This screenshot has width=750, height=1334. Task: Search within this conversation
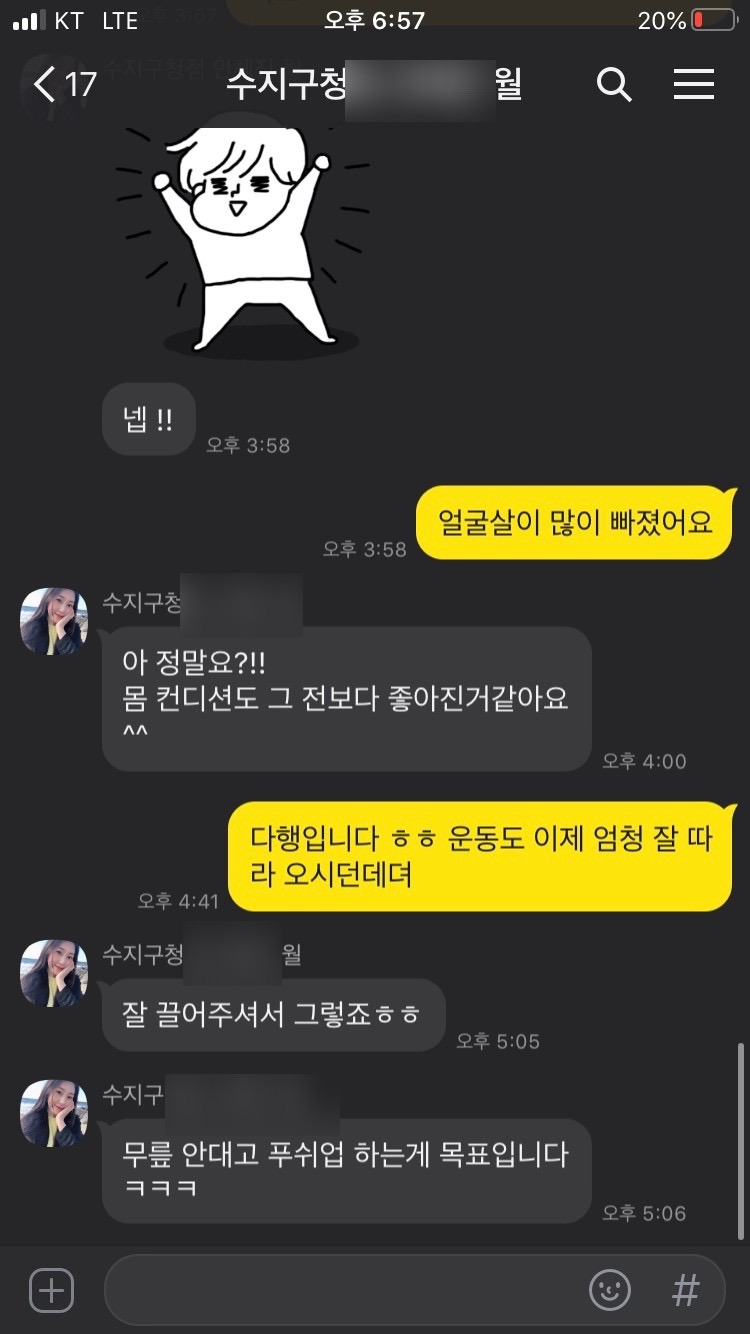pyautogui.click(x=614, y=85)
